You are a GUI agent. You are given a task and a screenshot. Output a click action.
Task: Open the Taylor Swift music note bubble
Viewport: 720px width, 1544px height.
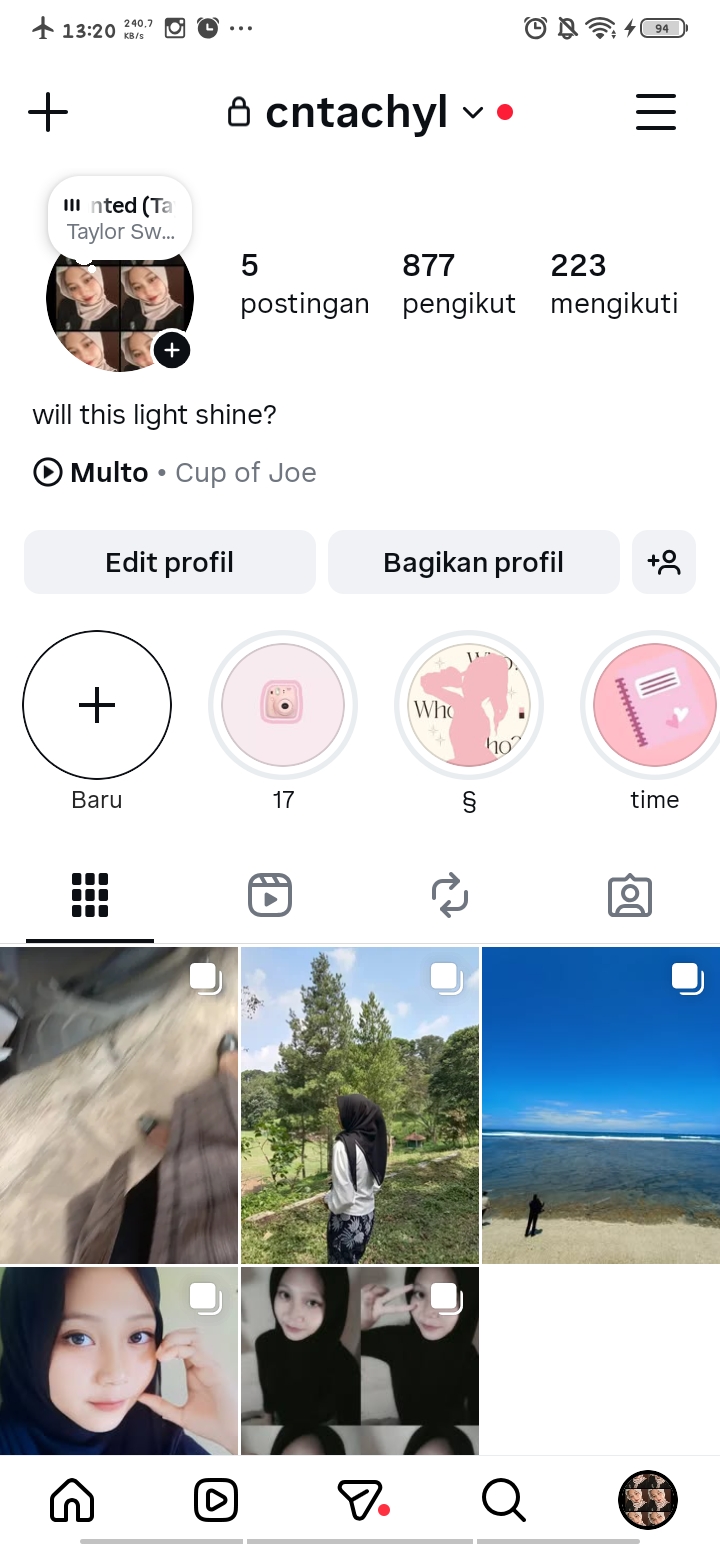(x=120, y=218)
